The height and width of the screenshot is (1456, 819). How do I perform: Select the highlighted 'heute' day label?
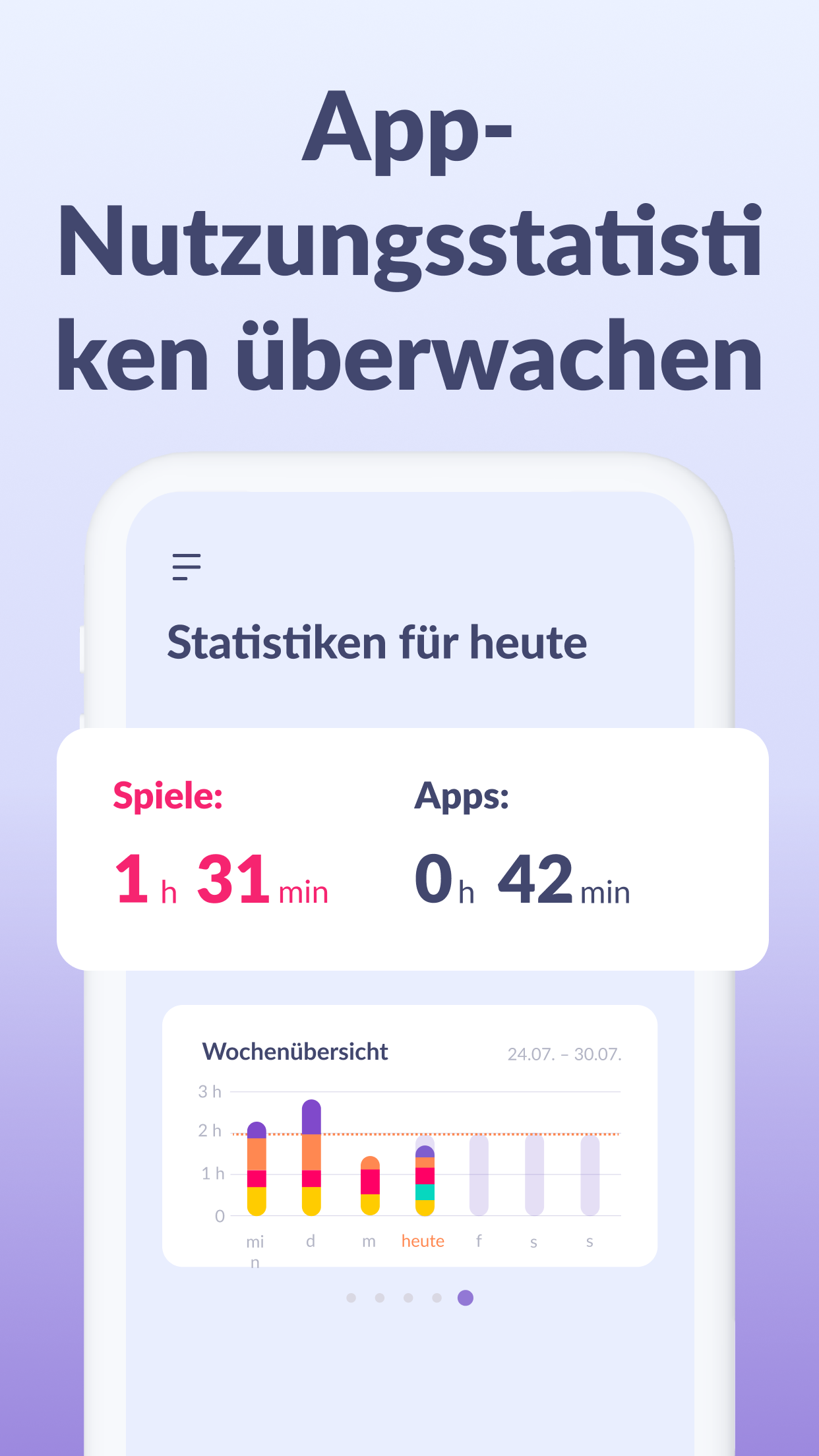[x=423, y=1240]
